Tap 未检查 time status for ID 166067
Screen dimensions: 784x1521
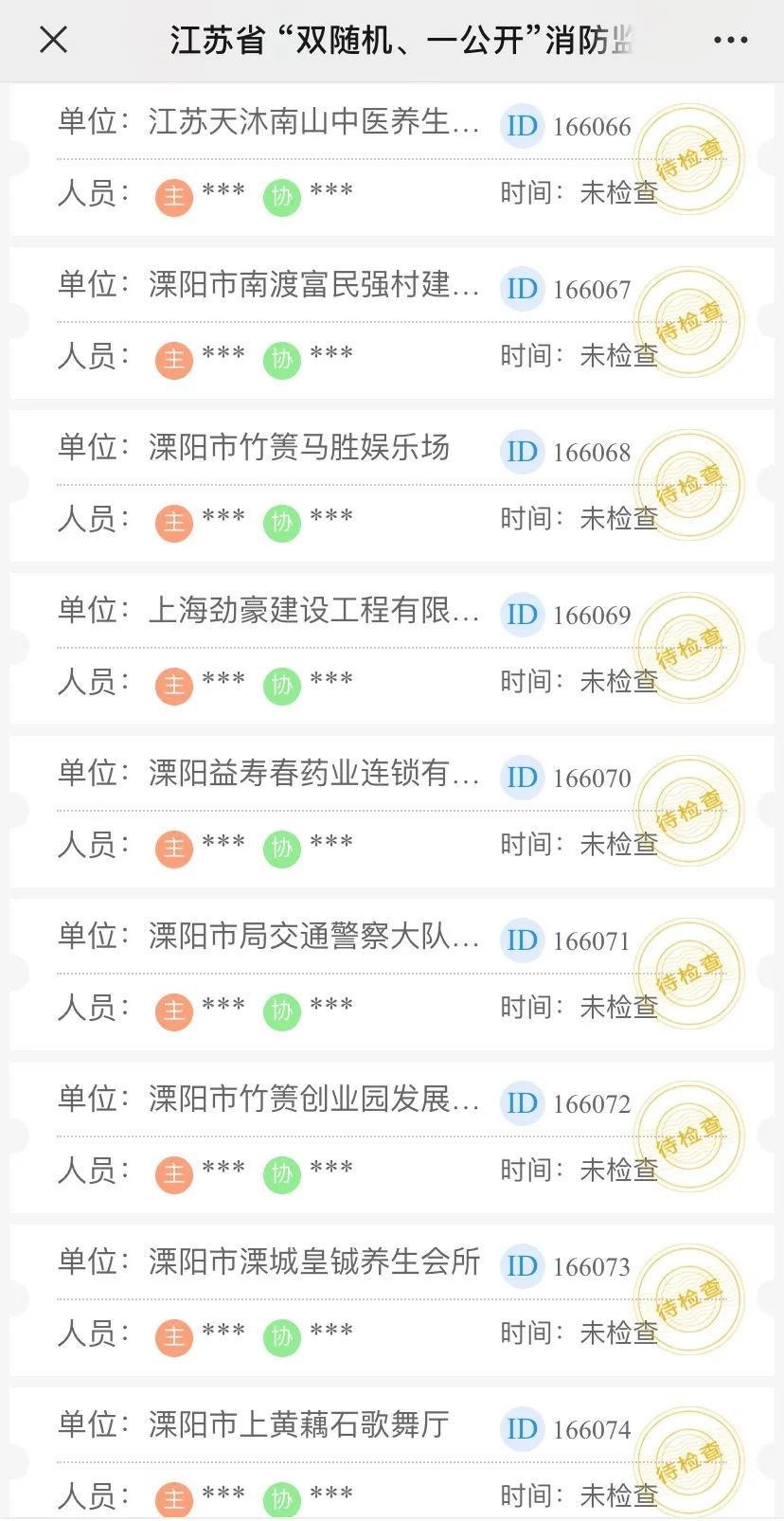pyautogui.click(x=616, y=354)
